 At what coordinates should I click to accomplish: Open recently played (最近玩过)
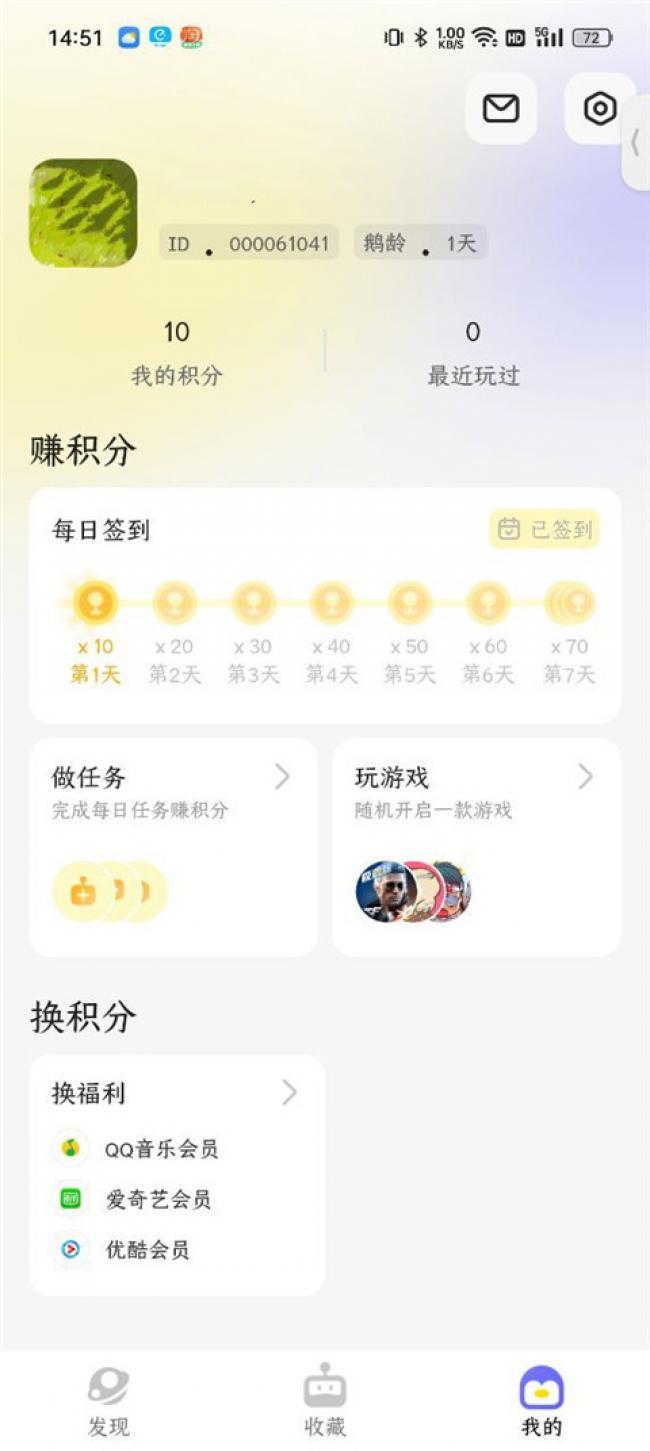pyautogui.click(x=473, y=353)
